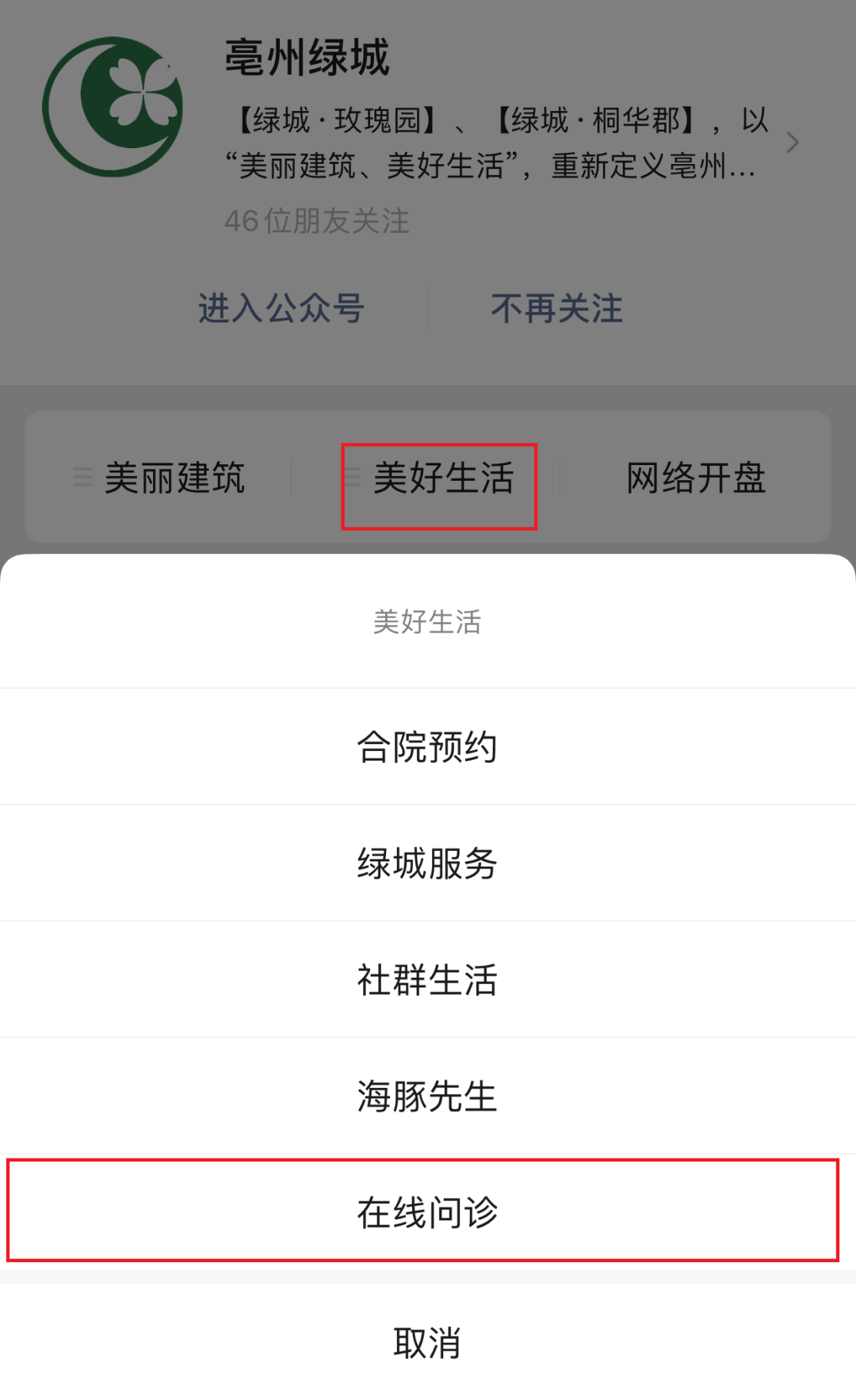The width and height of the screenshot is (856, 1400).
Task: Tap 在线问诊 option
Action: [427, 1211]
